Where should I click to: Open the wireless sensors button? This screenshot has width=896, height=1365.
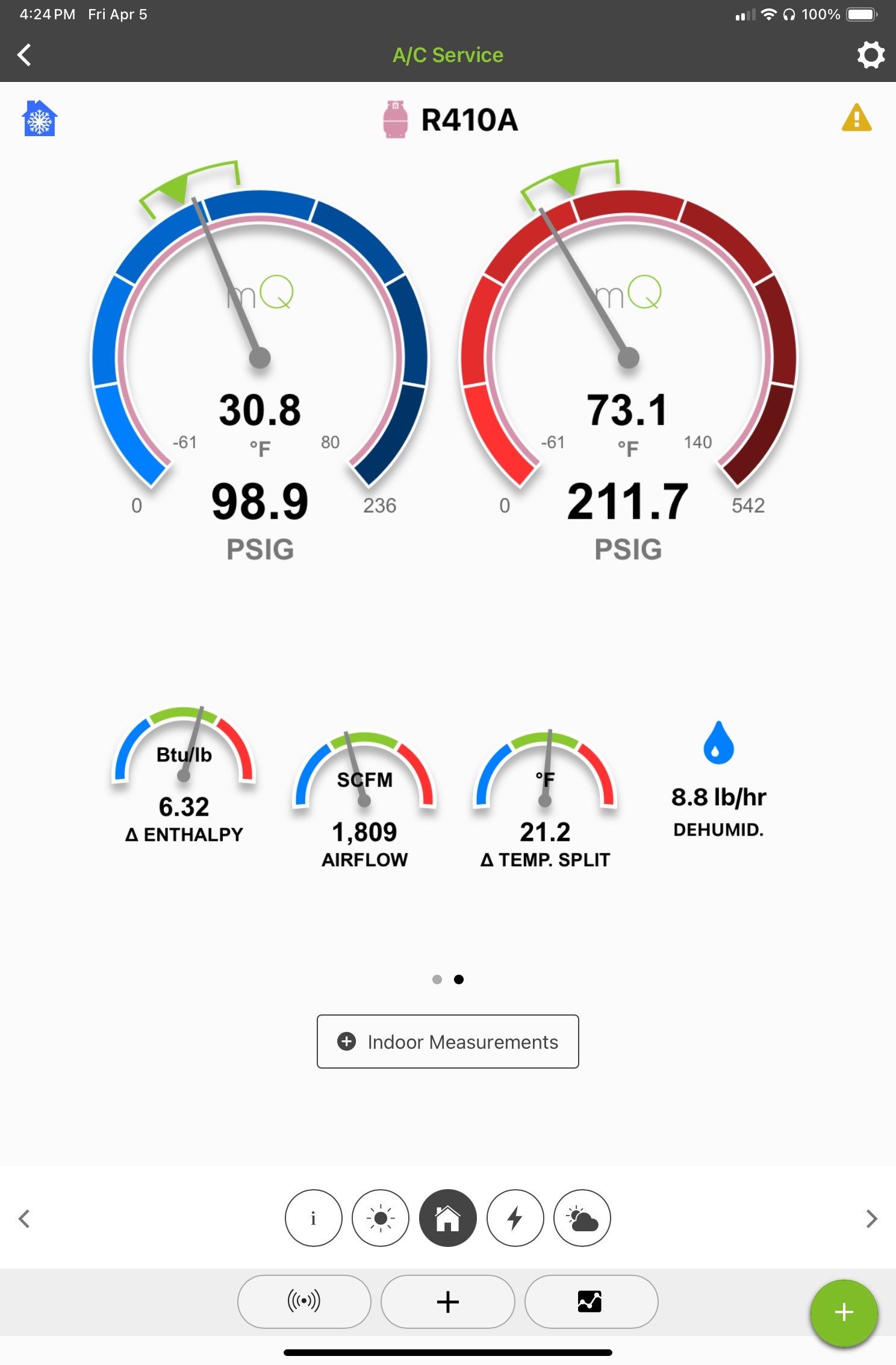(304, 1301)
